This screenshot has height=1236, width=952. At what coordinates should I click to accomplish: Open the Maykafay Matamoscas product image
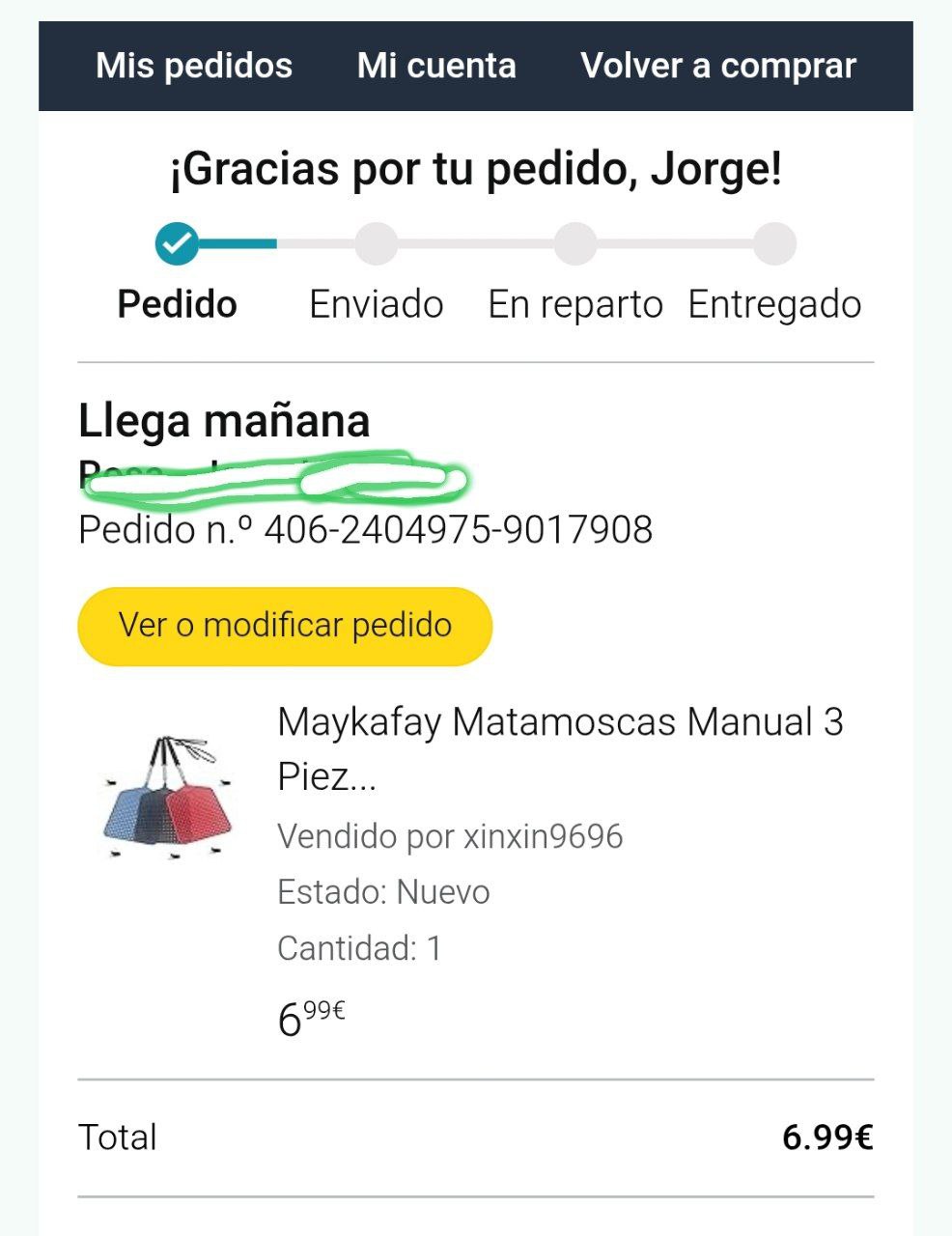tap(170, 798)
